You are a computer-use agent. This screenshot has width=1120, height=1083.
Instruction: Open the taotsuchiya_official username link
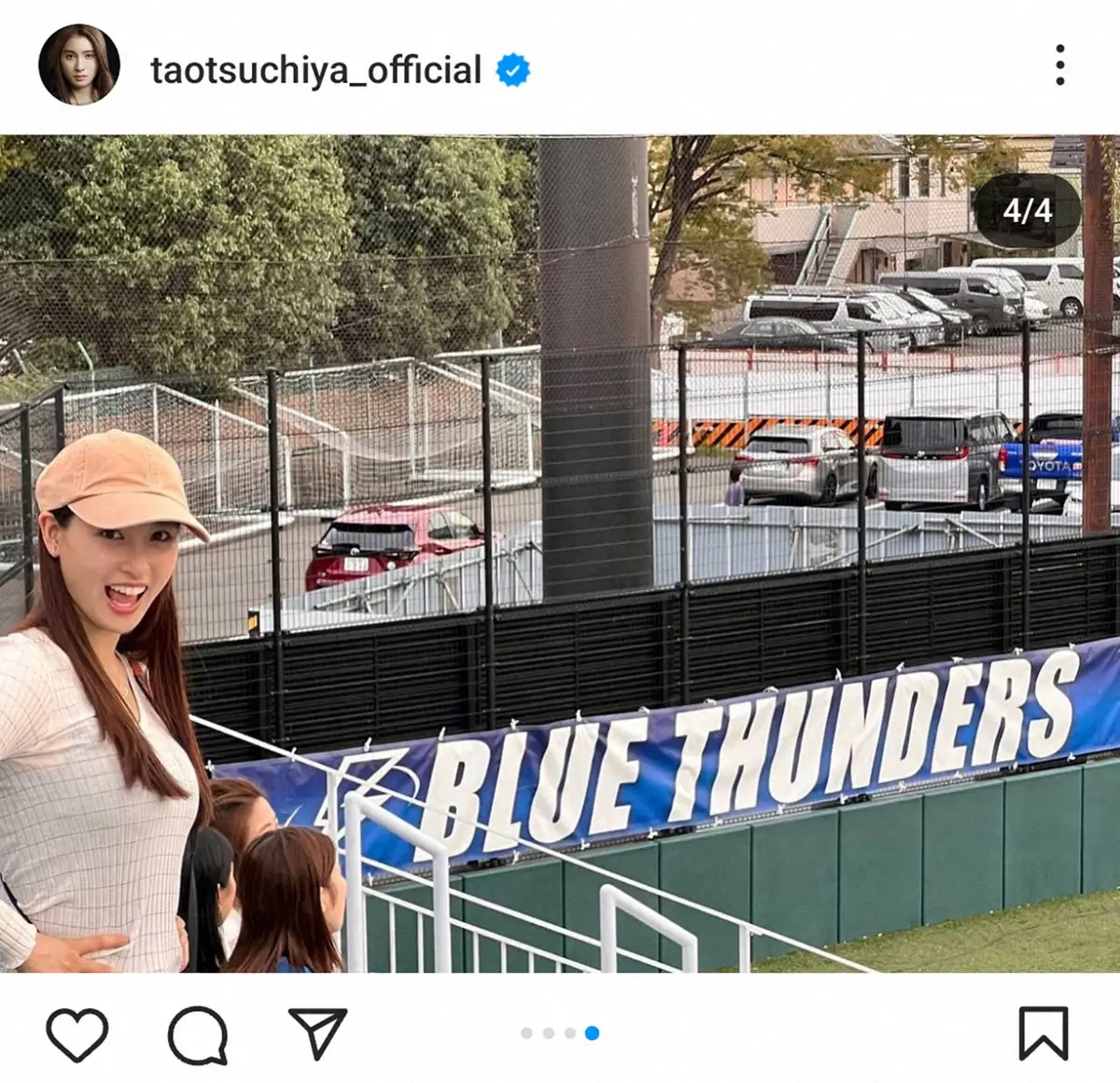pyautogui.click(x=315, y=70)
